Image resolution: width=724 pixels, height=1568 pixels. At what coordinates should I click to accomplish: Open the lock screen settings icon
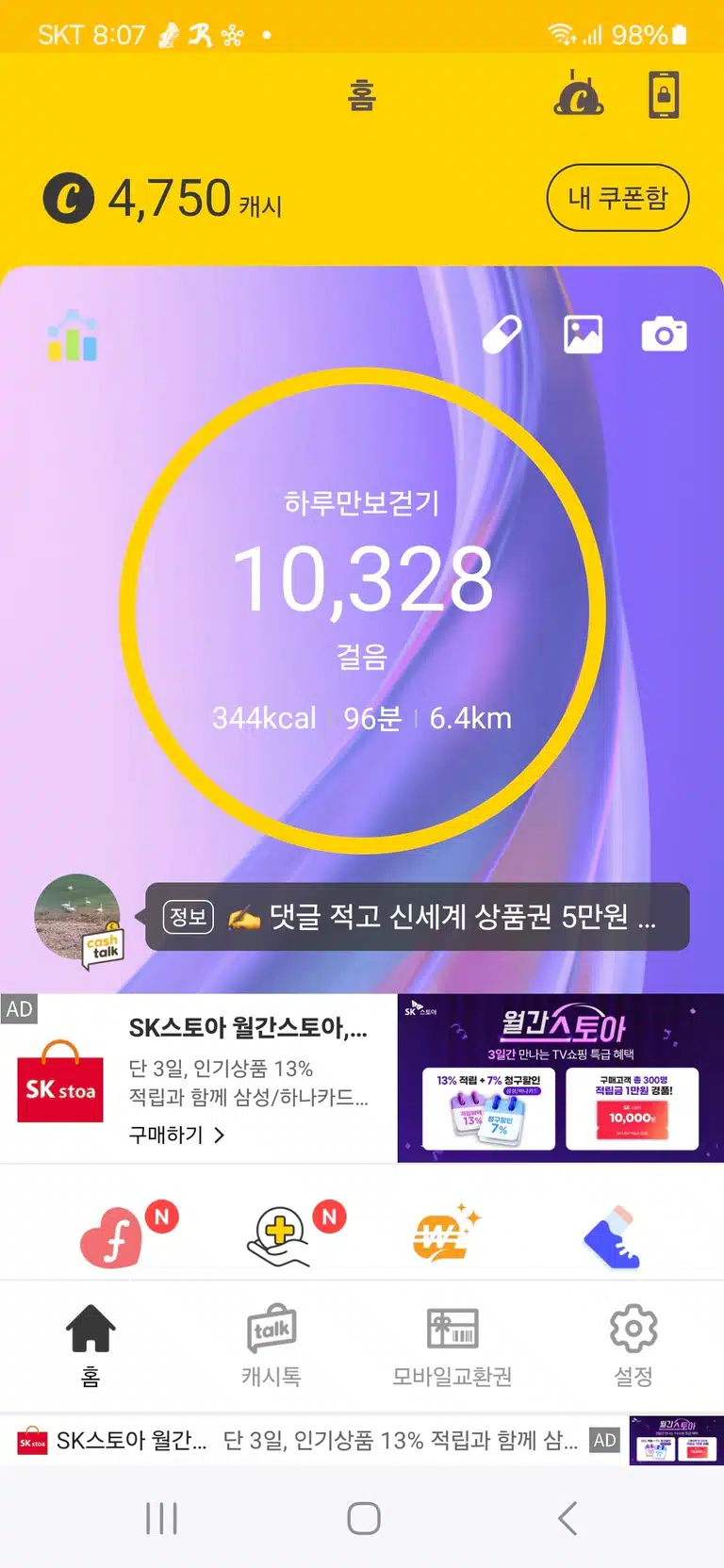[x=664, y=94]
